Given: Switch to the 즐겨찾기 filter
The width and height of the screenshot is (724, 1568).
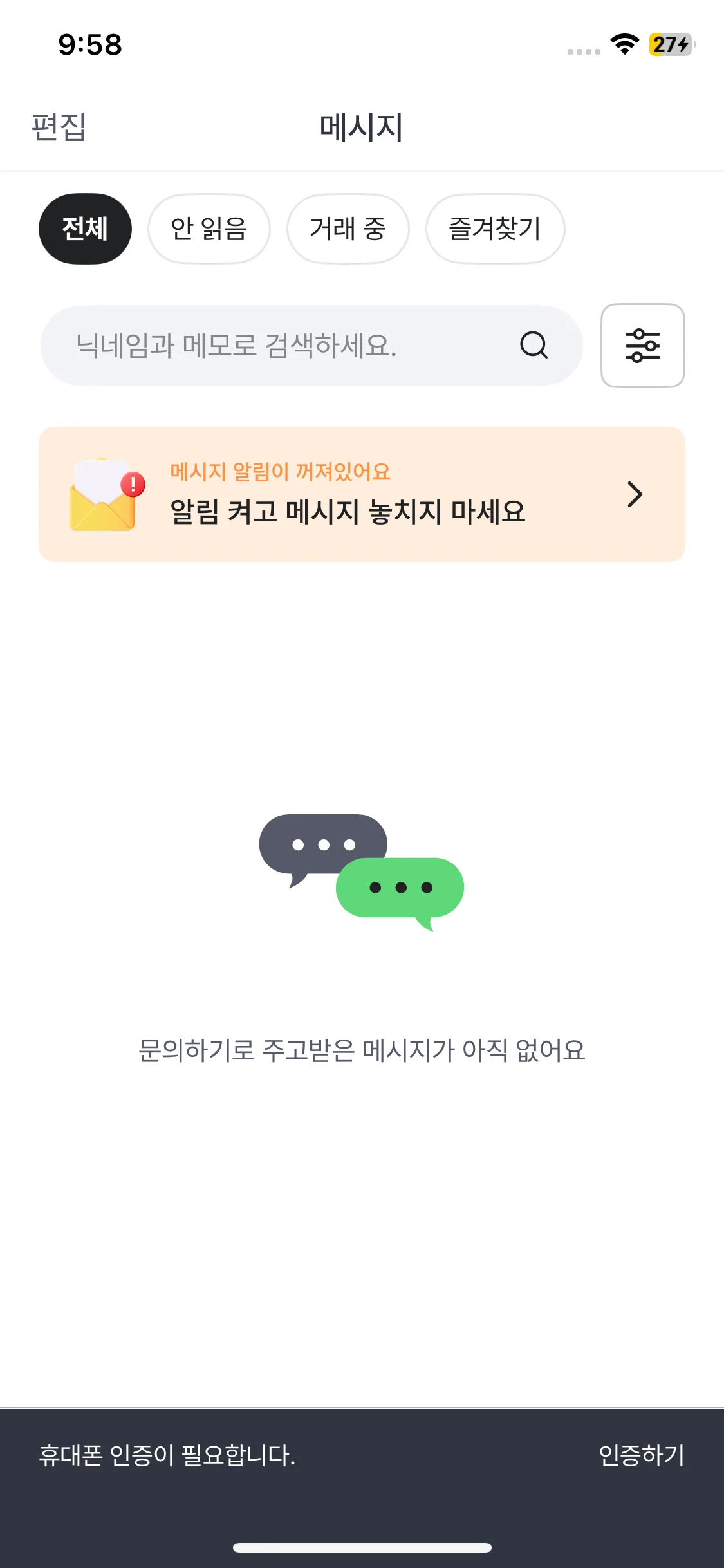Looking at the screenshot, I should click(495, 229).
